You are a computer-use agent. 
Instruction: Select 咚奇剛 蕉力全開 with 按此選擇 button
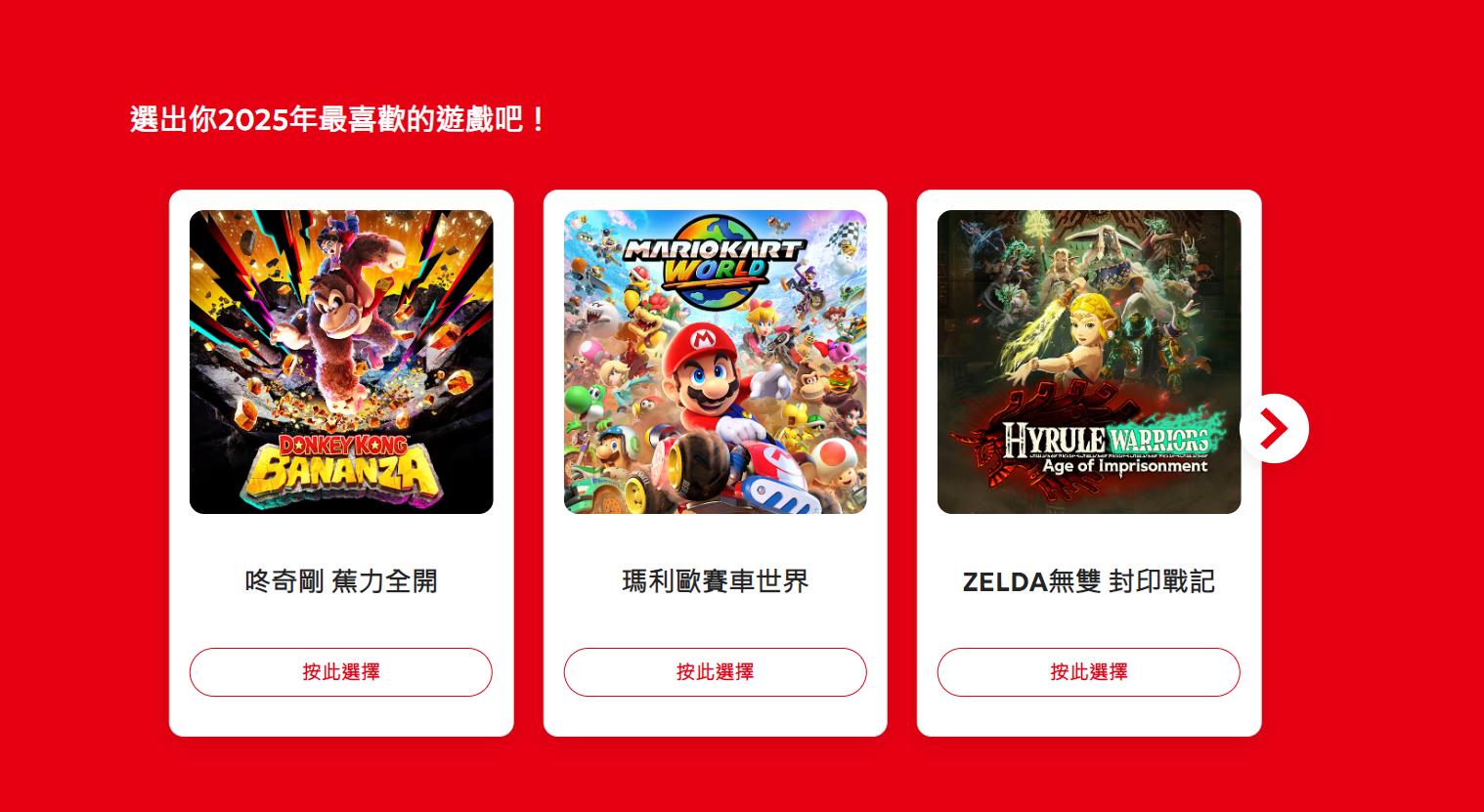[340, 672]
